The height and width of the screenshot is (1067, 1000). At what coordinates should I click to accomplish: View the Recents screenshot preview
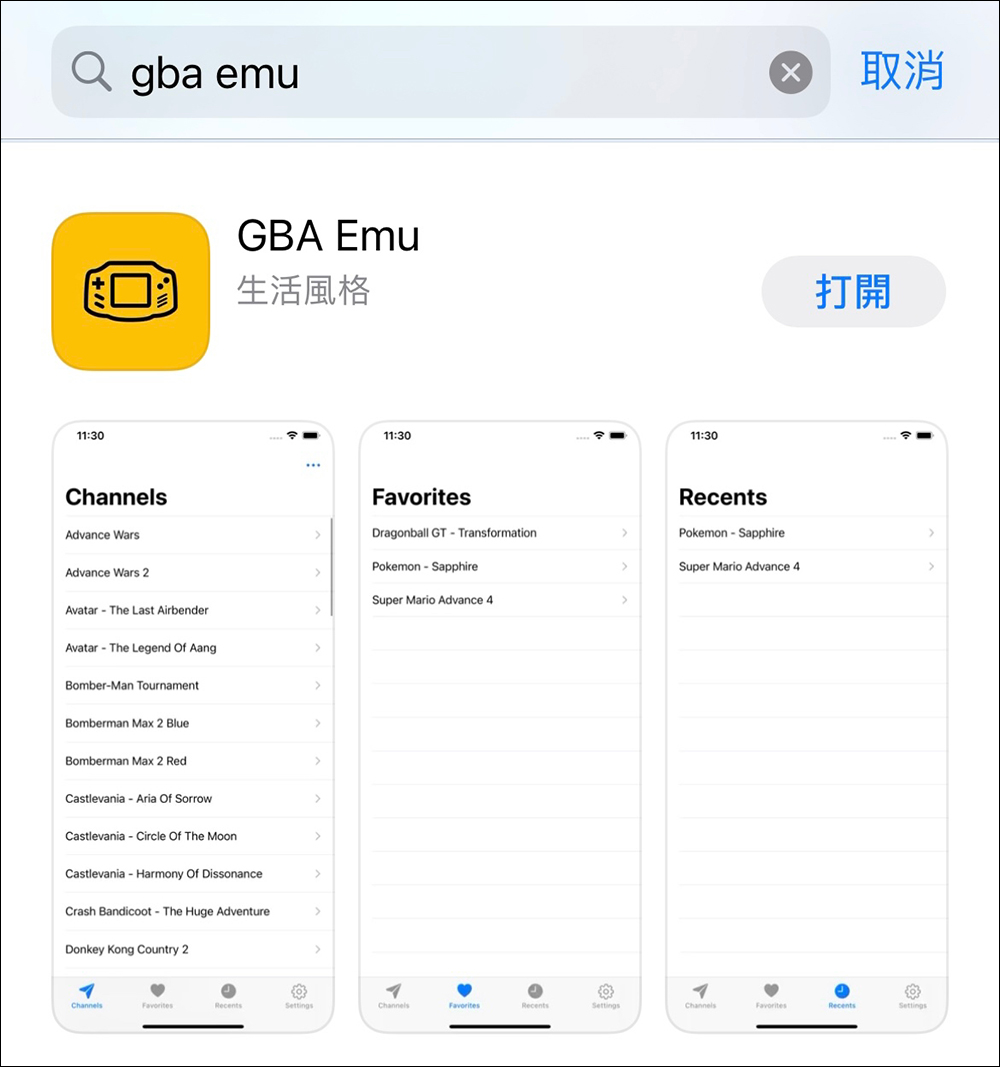coord(806,727)
